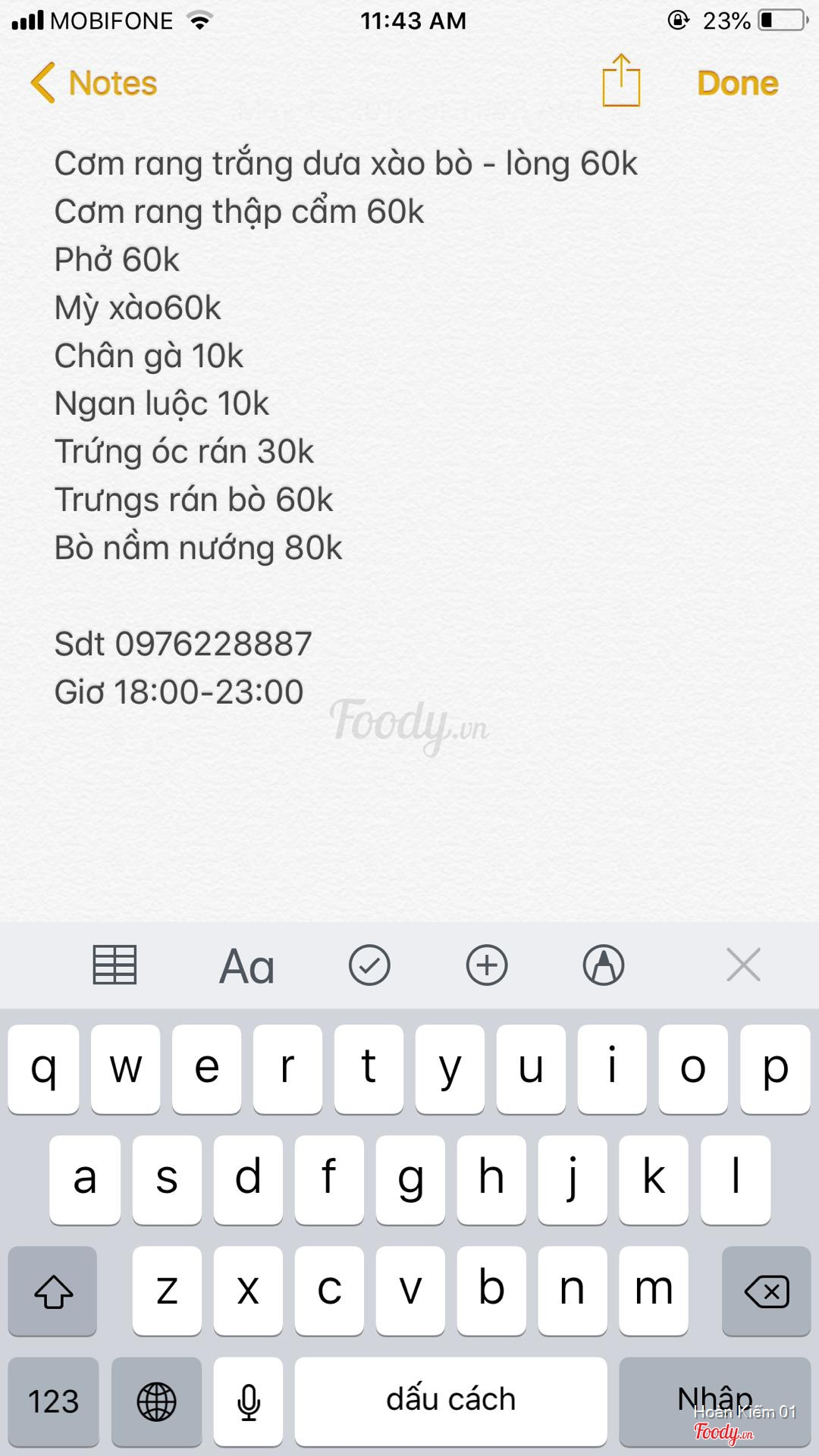This screenshot has width=819, height=1456.
Task: Open the Aa text formatting options
Action: (x=246, y=967)
